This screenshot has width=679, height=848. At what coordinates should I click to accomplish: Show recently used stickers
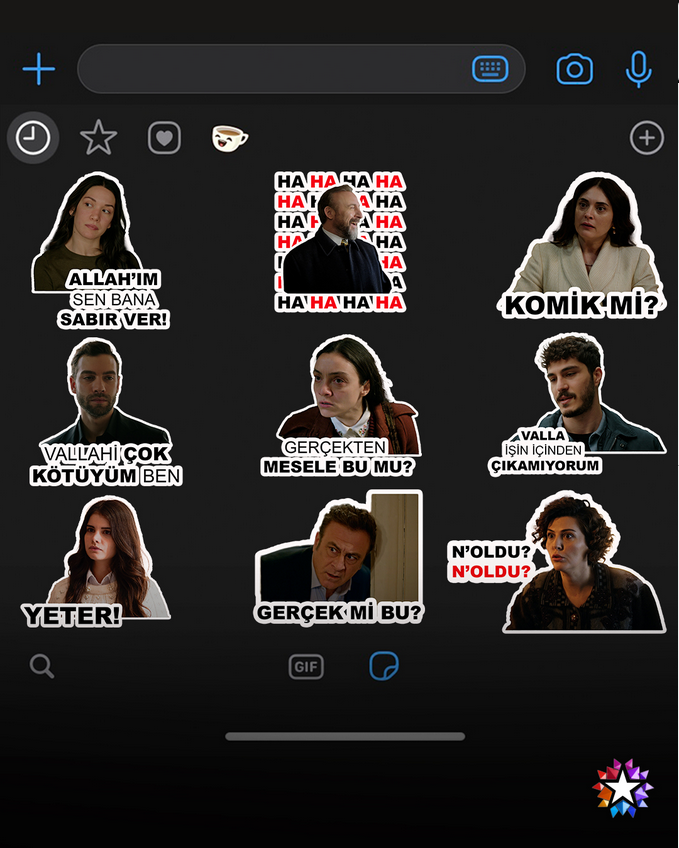33,138
